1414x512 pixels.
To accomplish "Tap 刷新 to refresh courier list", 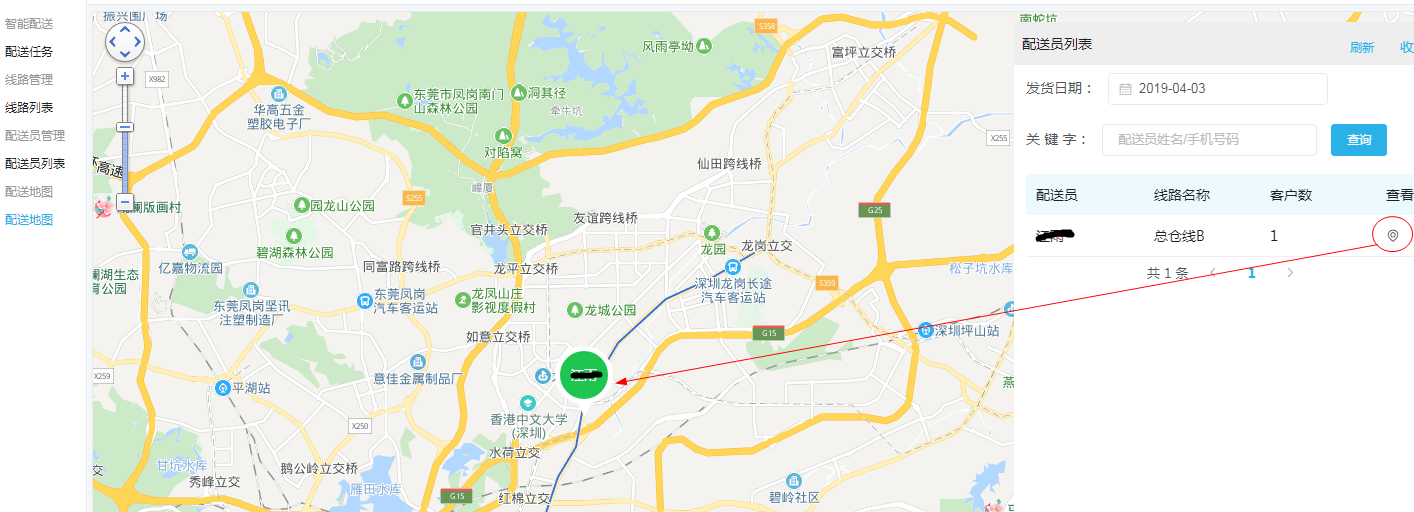I will click(x=1361, y=47).
